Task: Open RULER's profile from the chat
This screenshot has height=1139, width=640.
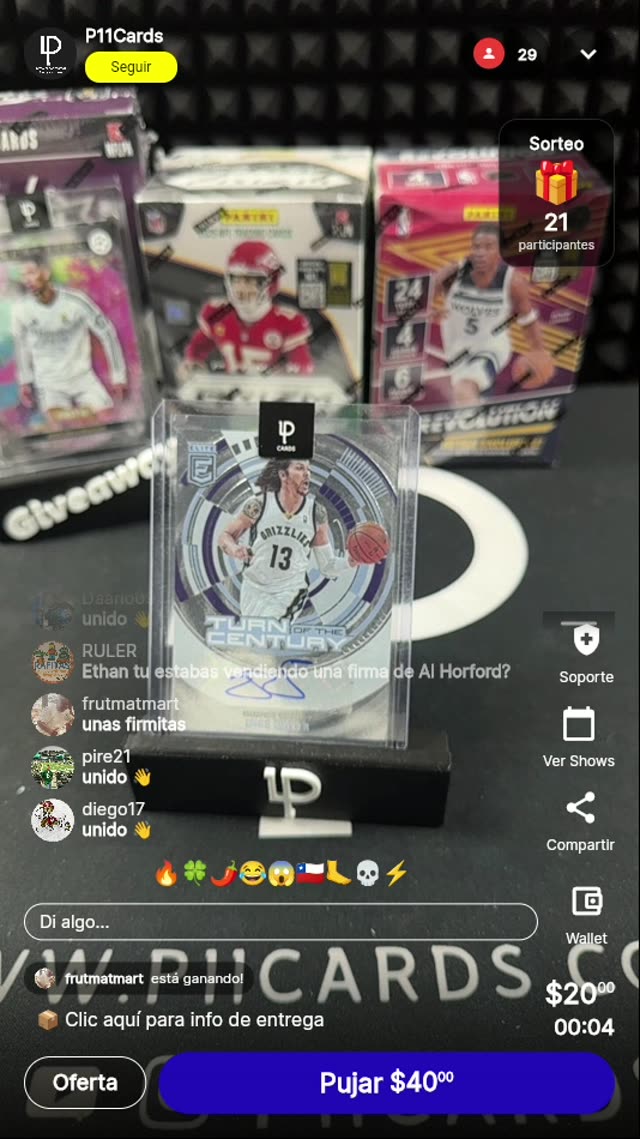Action: (x=52, y=661)
